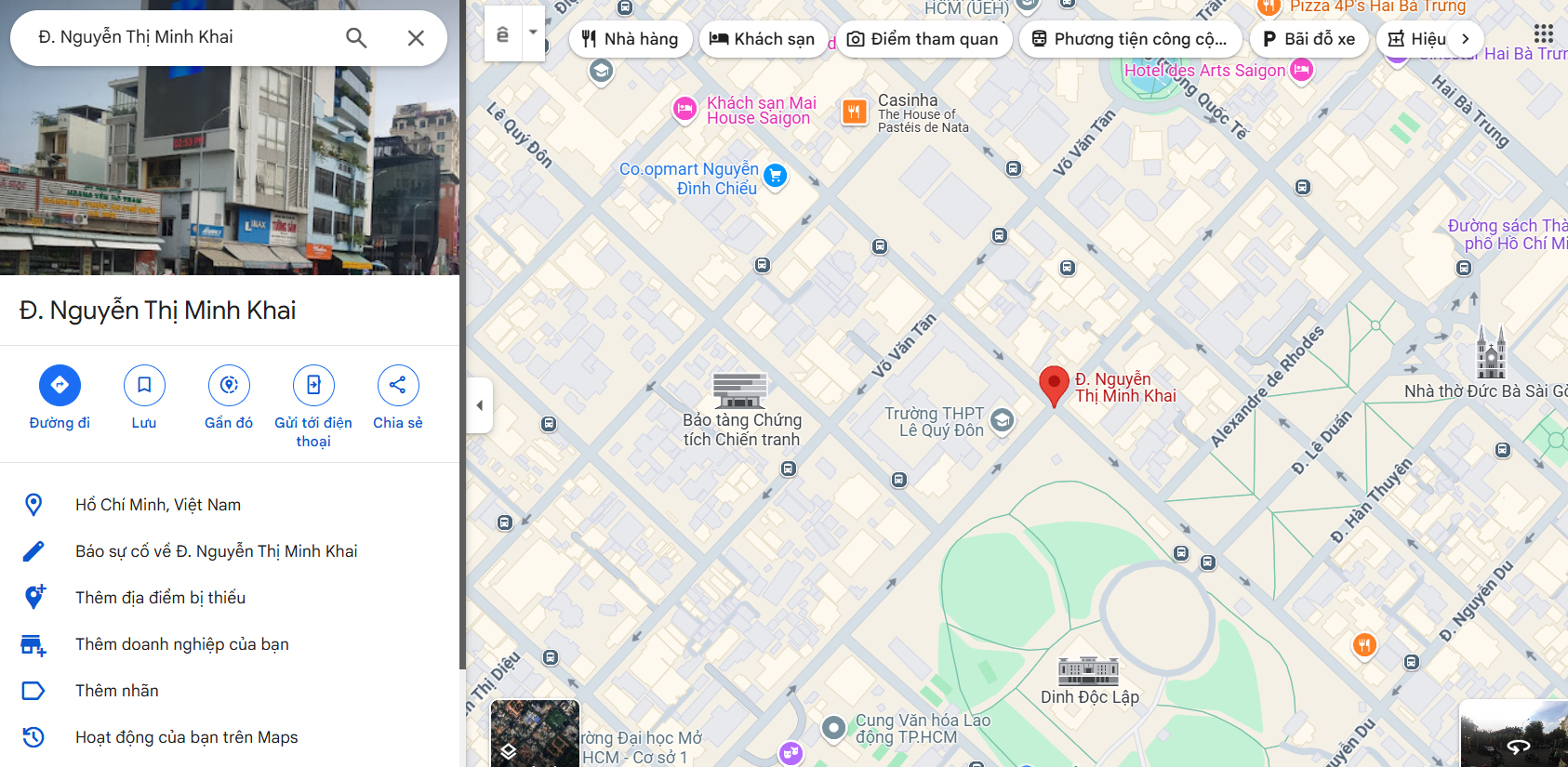The width and height of the screenshot is (1568, 767).
Task: Open Hoạt động của bạn trên Maps
Action: coord(186,737)
